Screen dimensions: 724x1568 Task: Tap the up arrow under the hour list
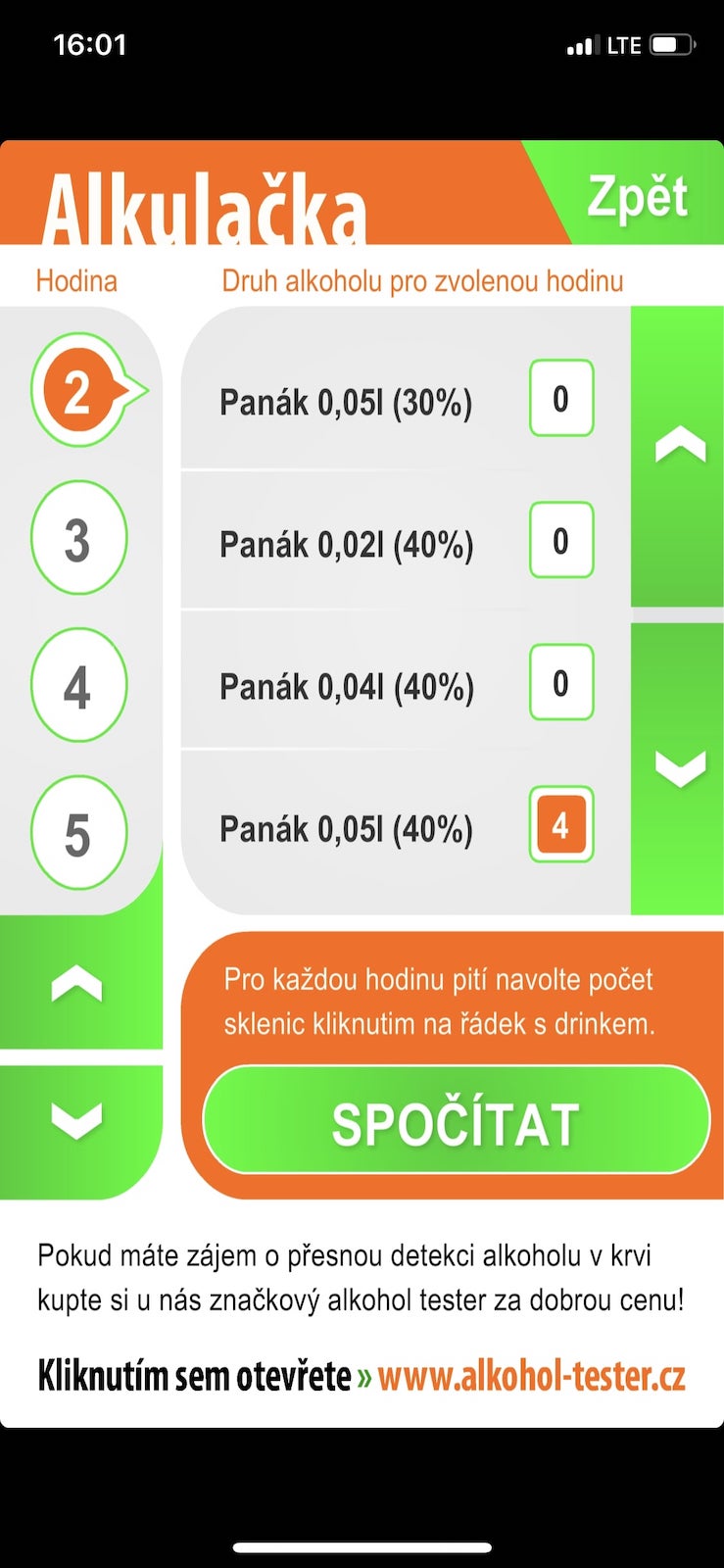point(77,983)
